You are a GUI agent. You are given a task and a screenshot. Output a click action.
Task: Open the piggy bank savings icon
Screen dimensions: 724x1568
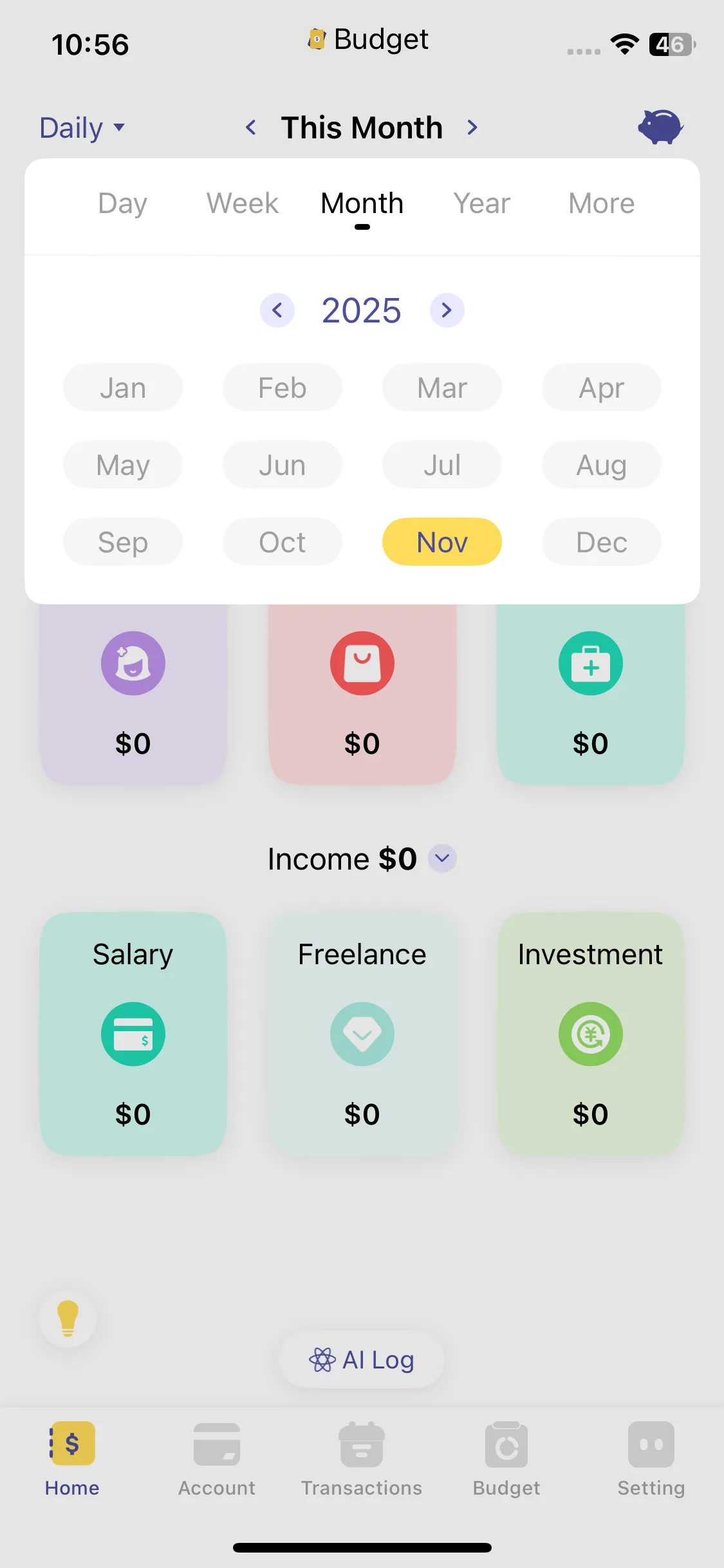pyautogui.click(x=660, y=126)
